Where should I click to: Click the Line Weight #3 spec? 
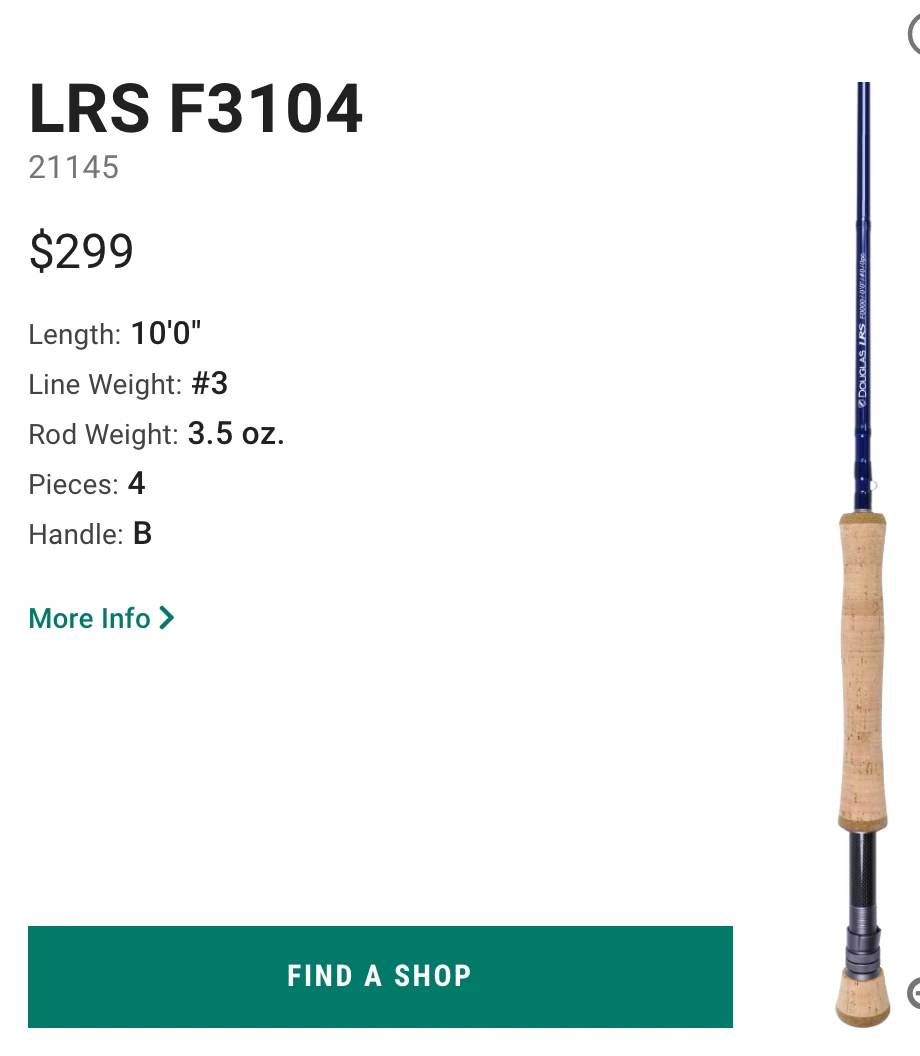[x=127, y=384]
